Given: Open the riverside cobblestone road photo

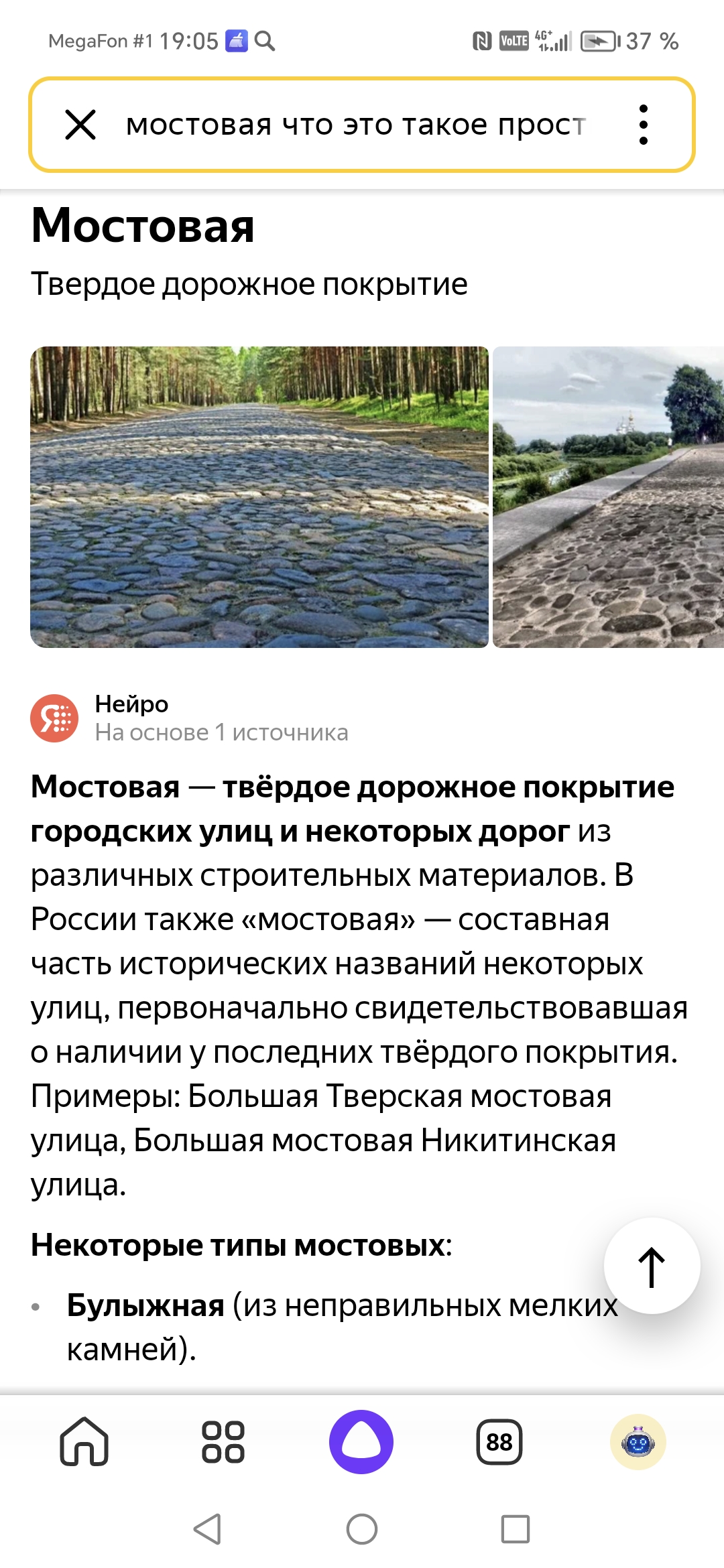Looking at the screenshot, I should click(607, 497).
